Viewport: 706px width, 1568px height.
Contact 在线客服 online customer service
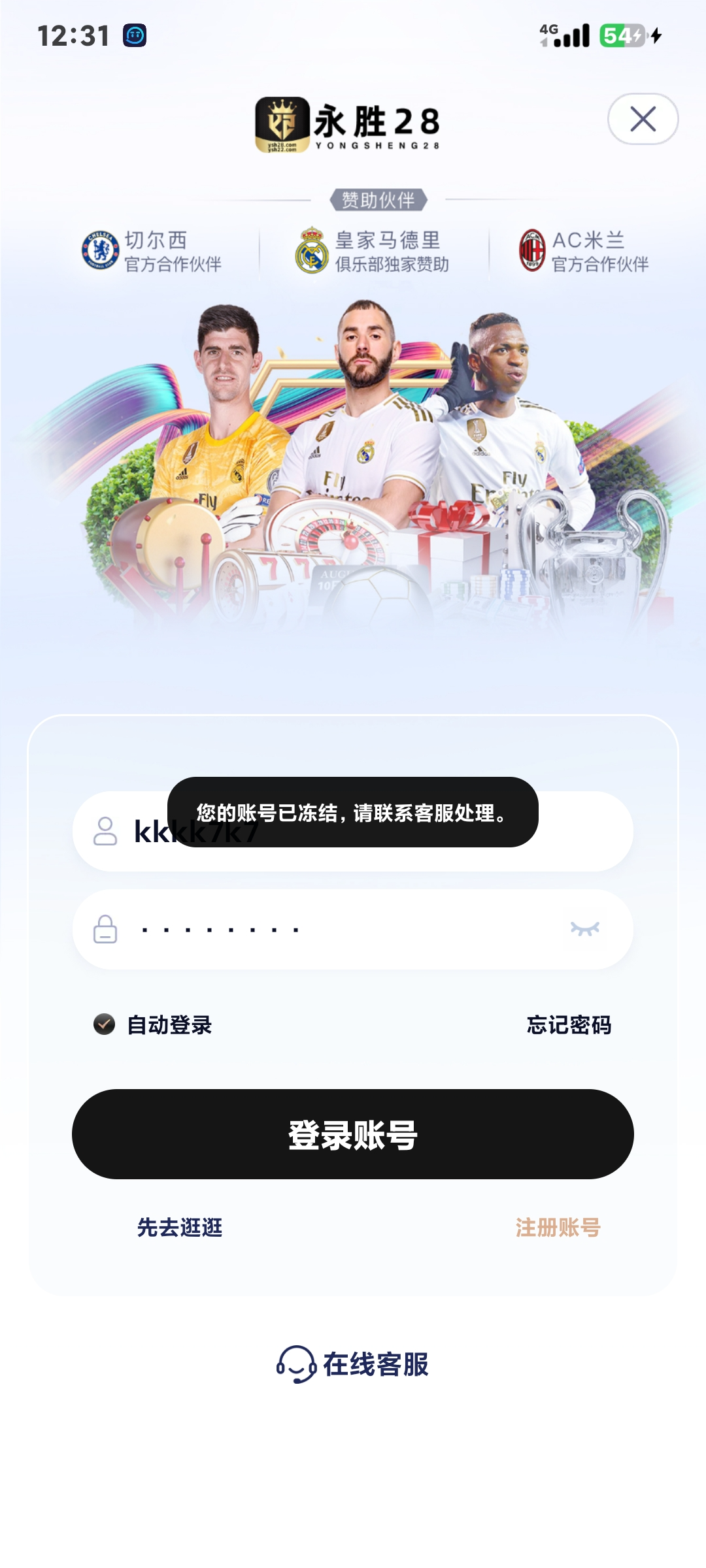pos(353,1364)
